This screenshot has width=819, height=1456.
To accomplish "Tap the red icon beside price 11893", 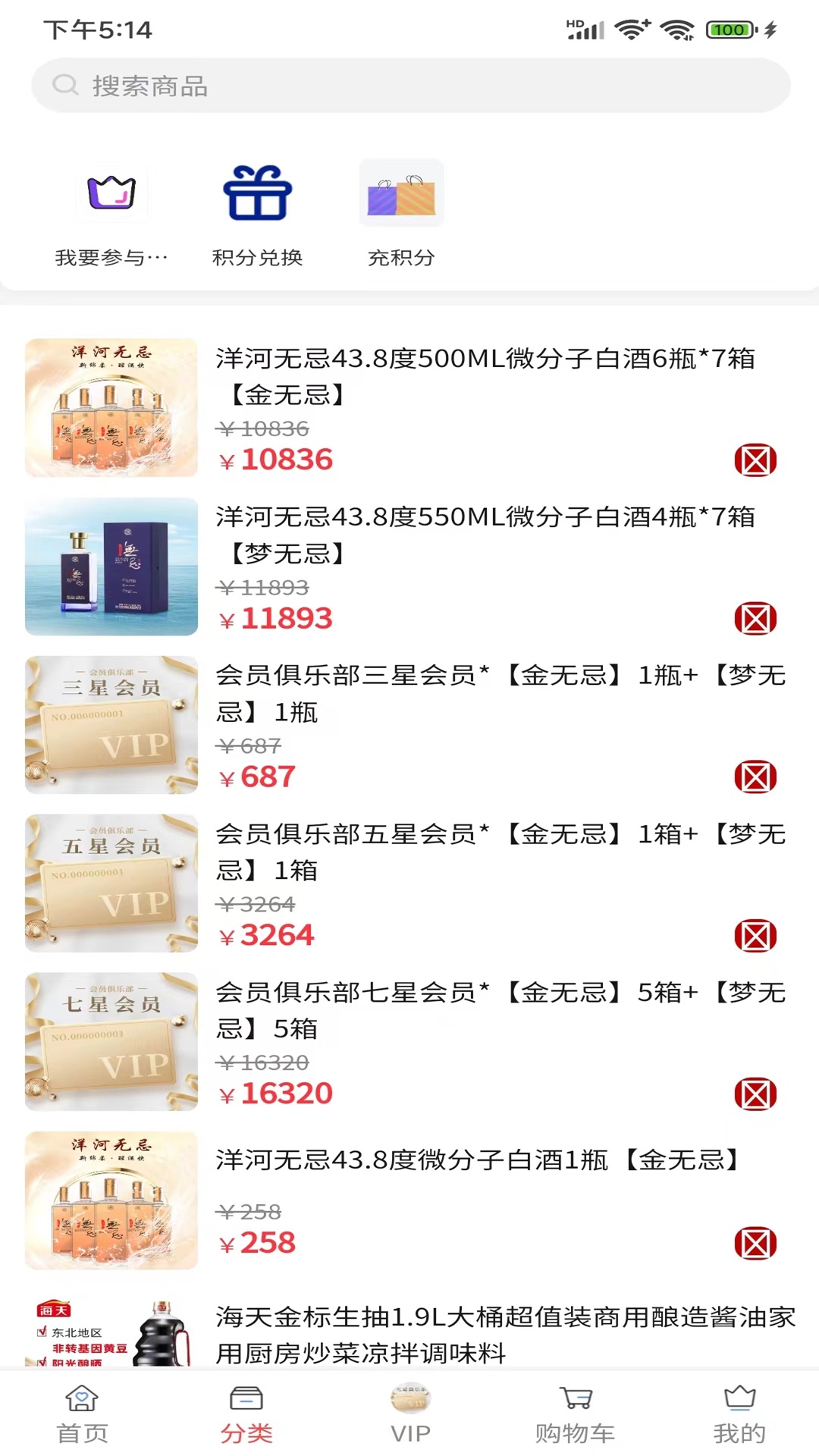I will tap(755, 619).
